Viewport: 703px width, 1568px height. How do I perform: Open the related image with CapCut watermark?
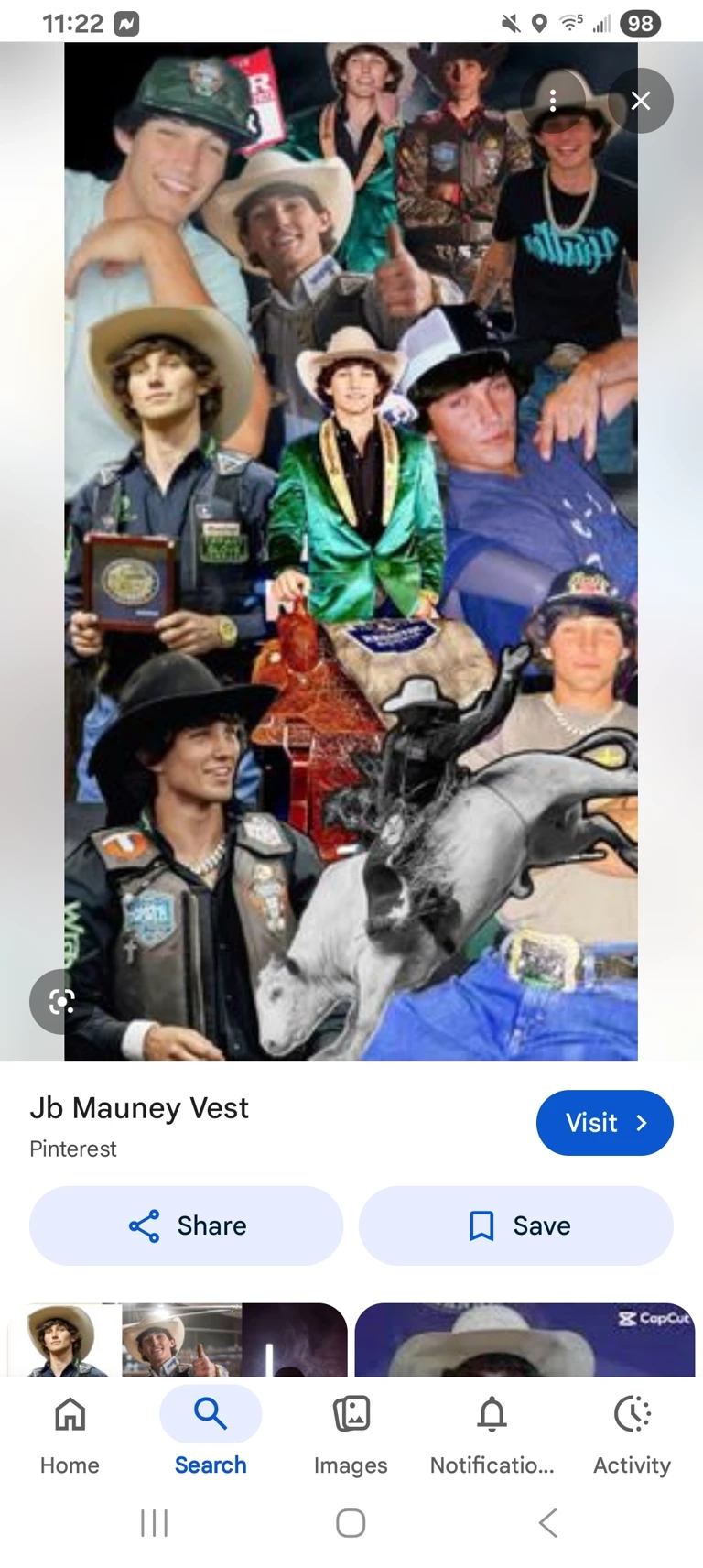(x=525, y=1341)
